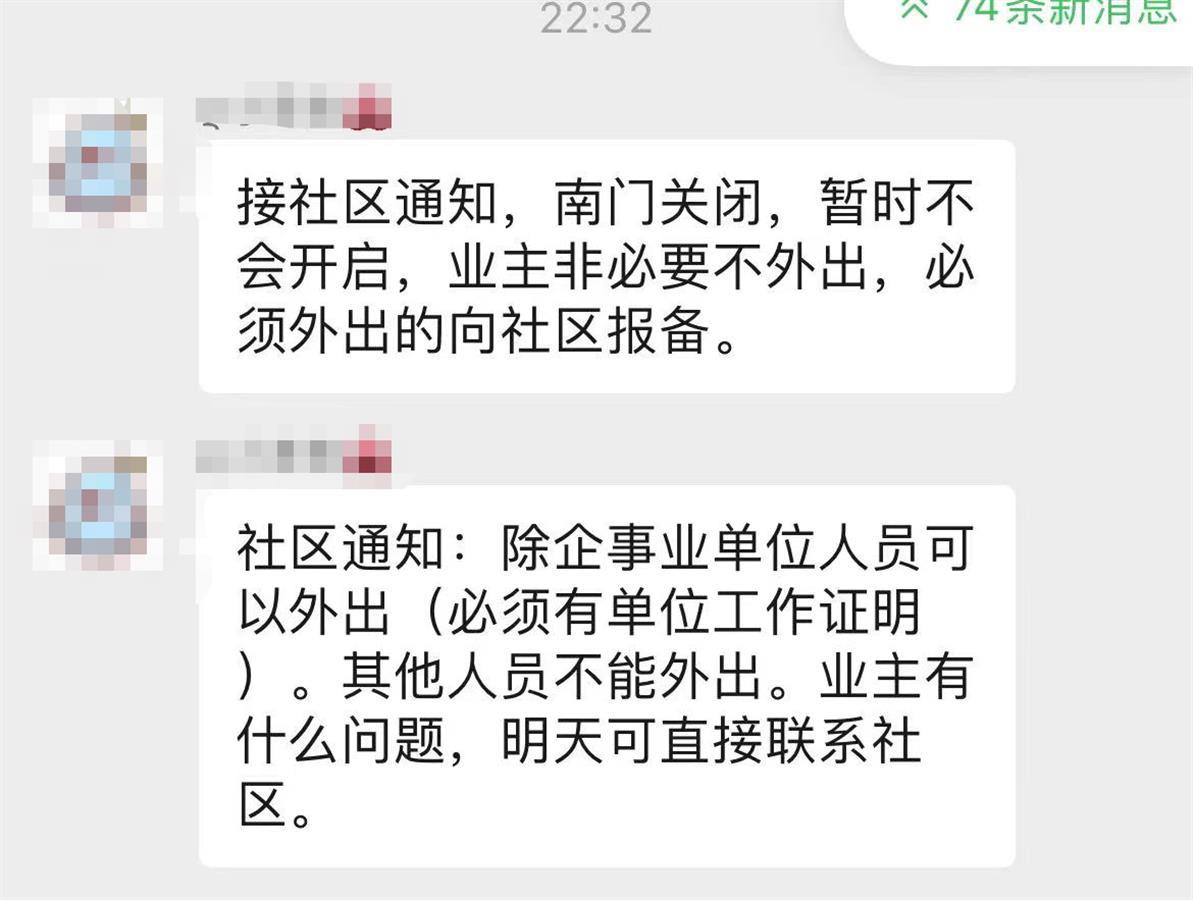Viewport: 1193px width, 900px height.
Task: Open avatar of sender of 南门关闭 message
Action: pos(98,162)
